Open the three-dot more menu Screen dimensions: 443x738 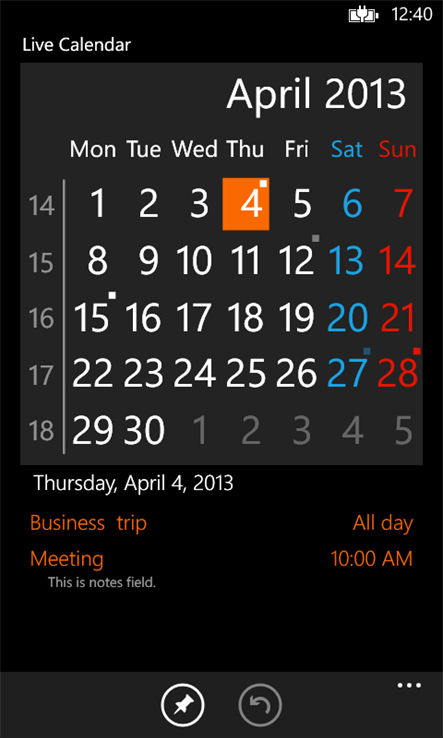tap(409, 685)
